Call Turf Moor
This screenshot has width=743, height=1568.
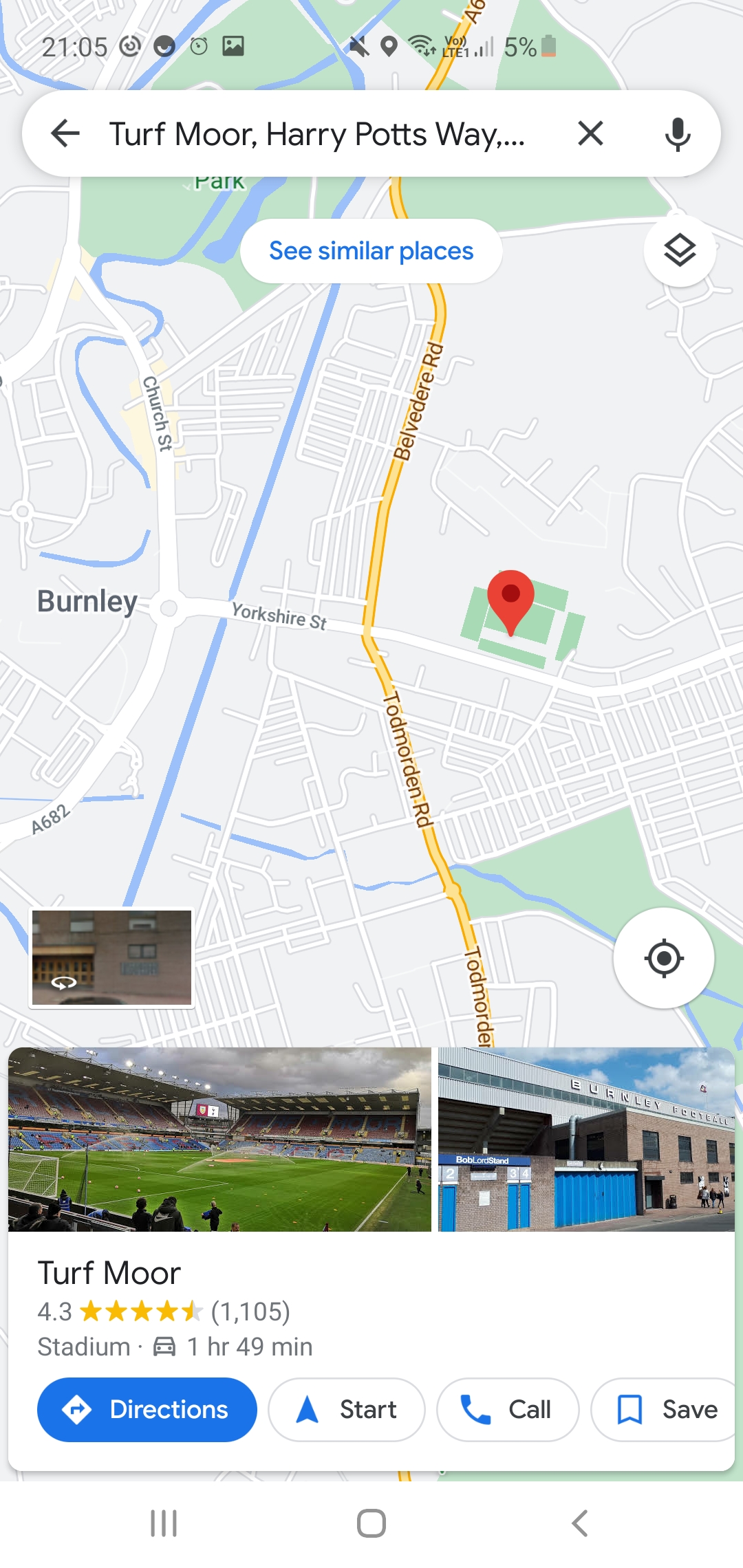pyautogui.click(x=508, y=1409)
